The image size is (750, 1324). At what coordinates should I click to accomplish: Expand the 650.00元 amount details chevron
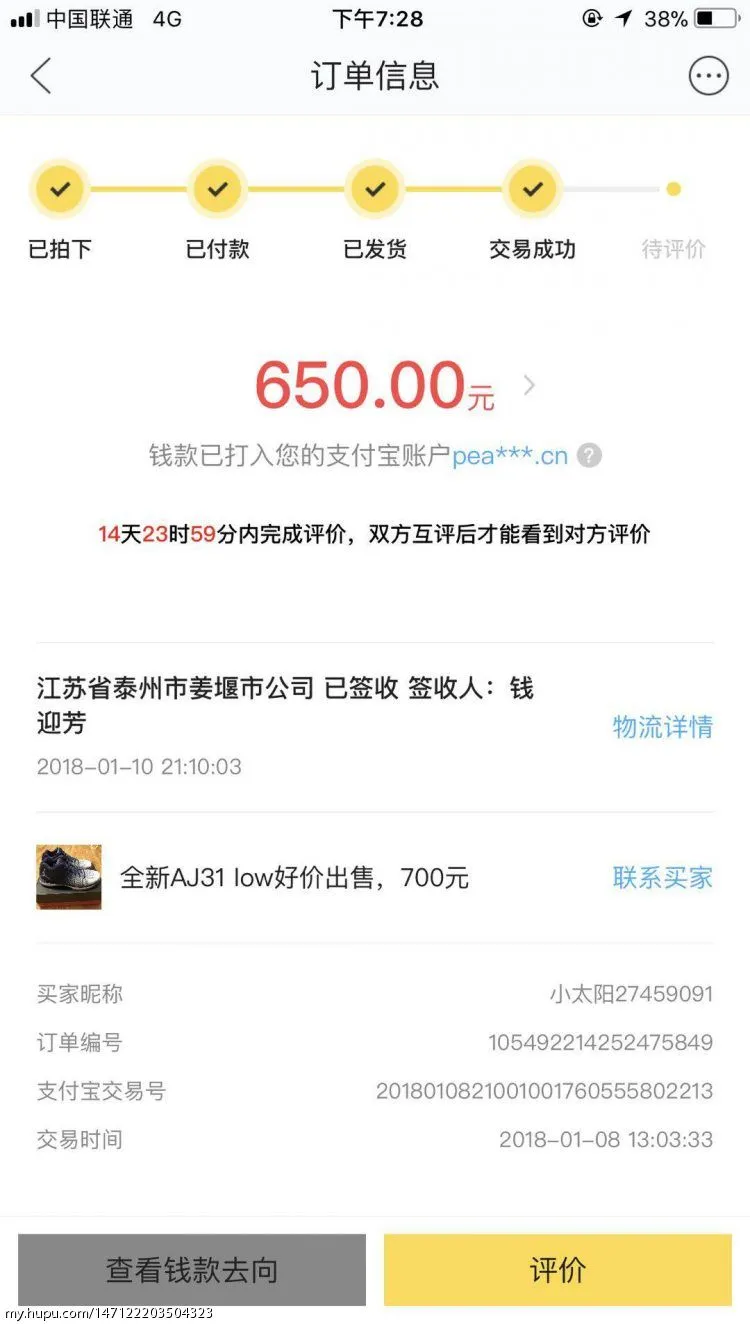click(529, 385)
